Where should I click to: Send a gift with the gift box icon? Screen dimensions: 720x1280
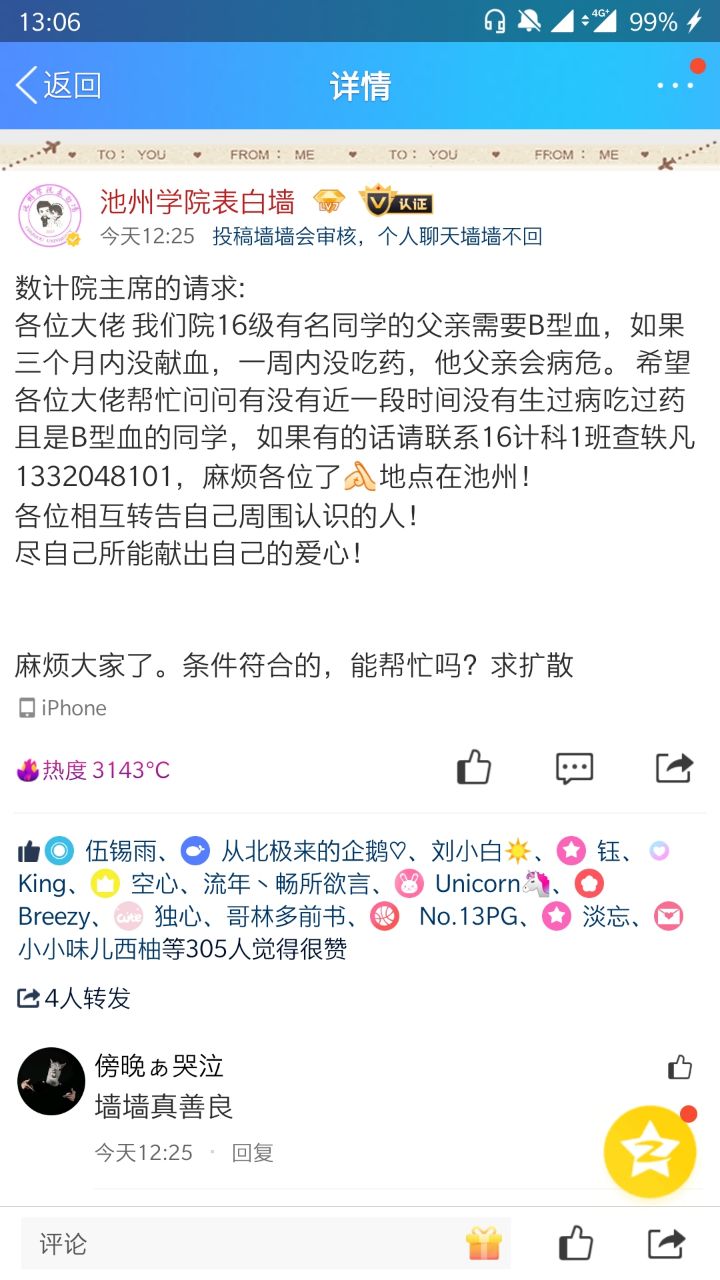(484, 1244)
